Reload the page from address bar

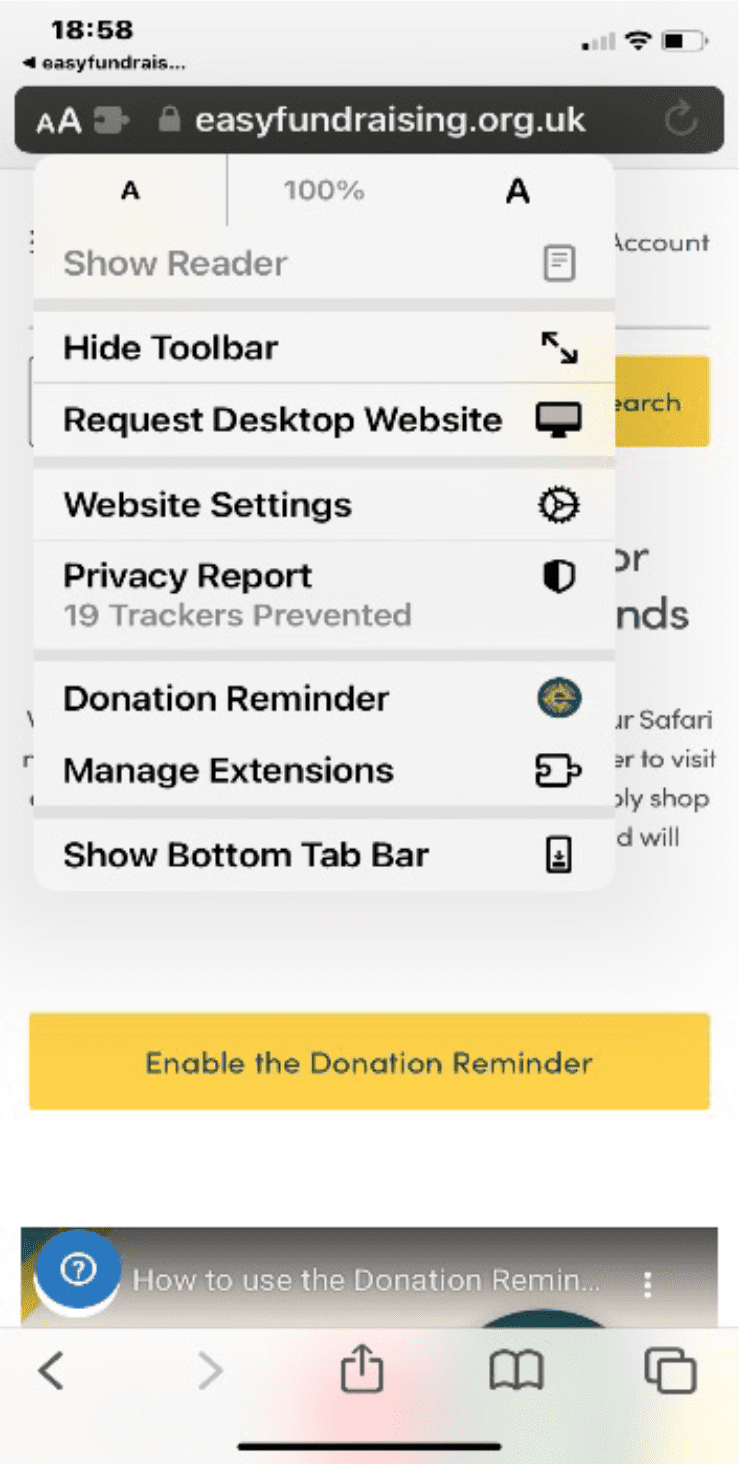(x=681, y=121)
